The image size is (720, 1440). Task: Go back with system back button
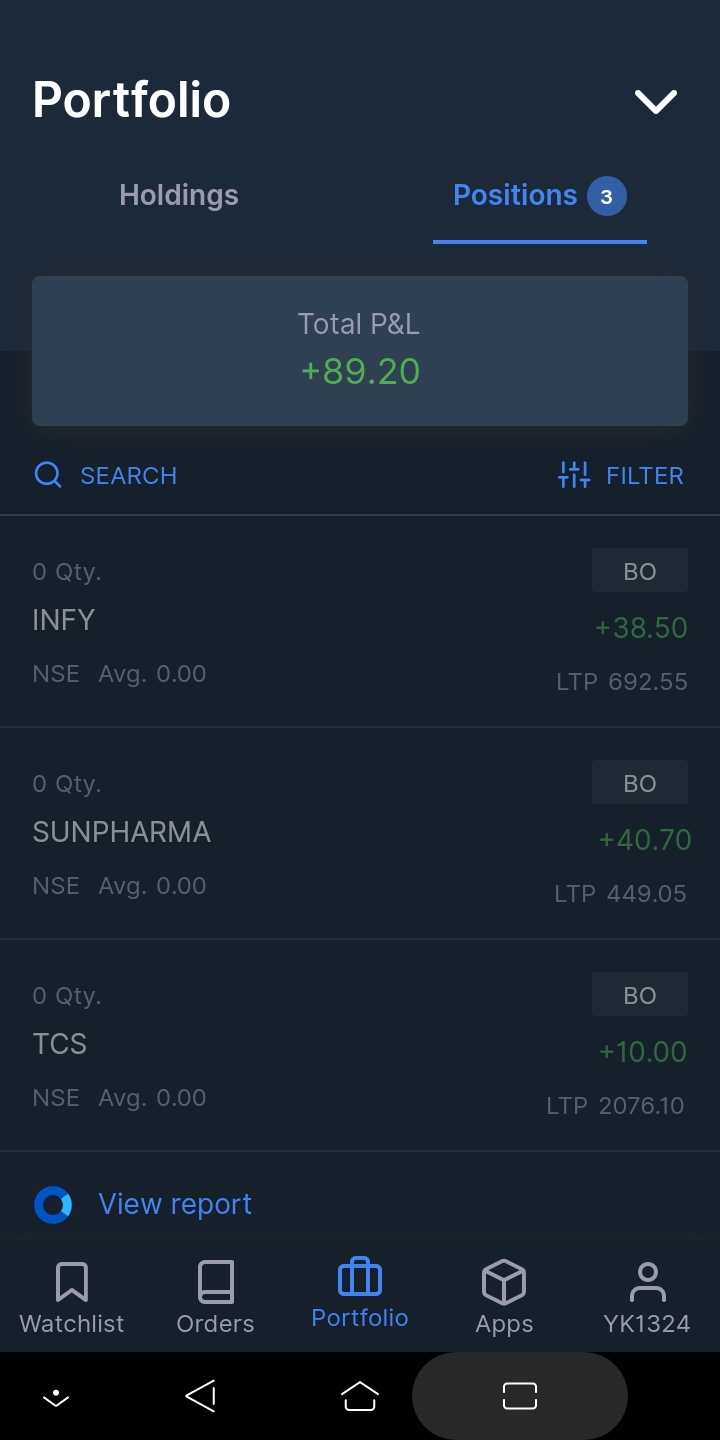pyautogui.click(x=201, y=1396)
